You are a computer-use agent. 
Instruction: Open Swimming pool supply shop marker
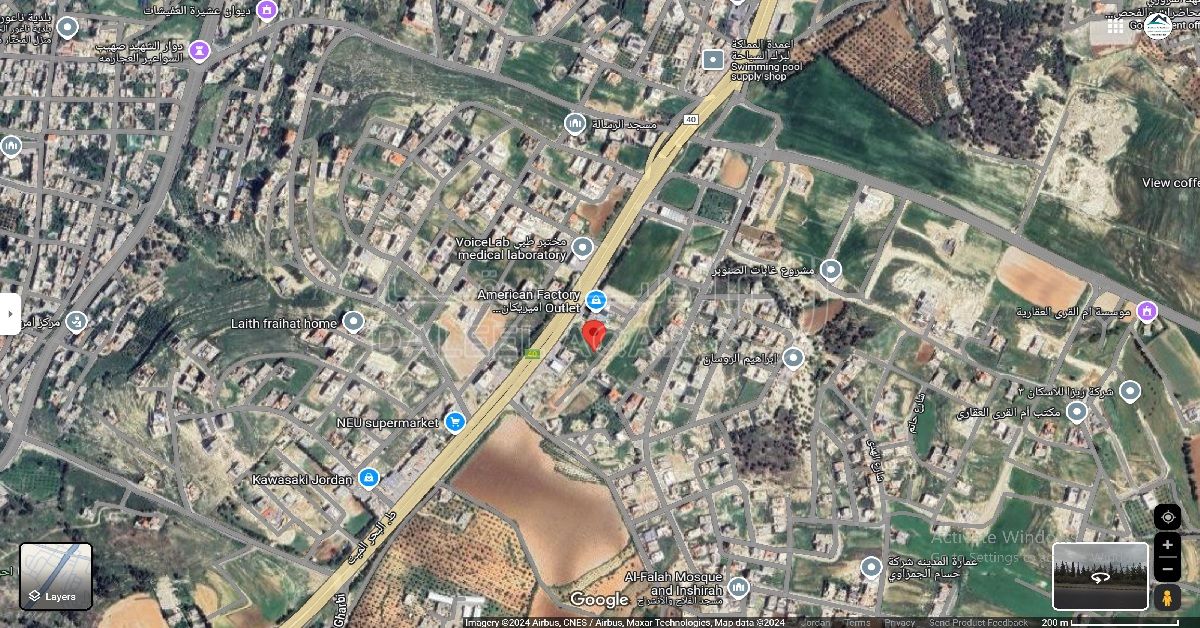click(x=712, y=59)
